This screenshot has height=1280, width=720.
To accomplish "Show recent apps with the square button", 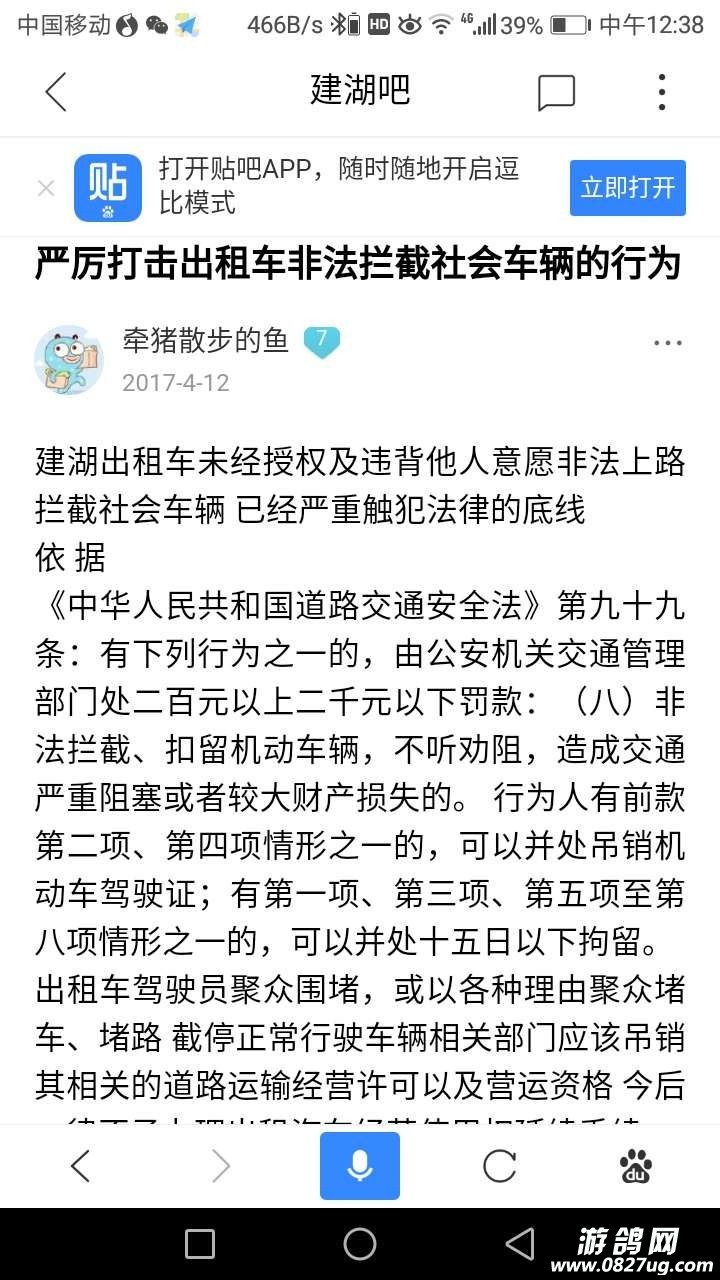I will point(200,1243).
